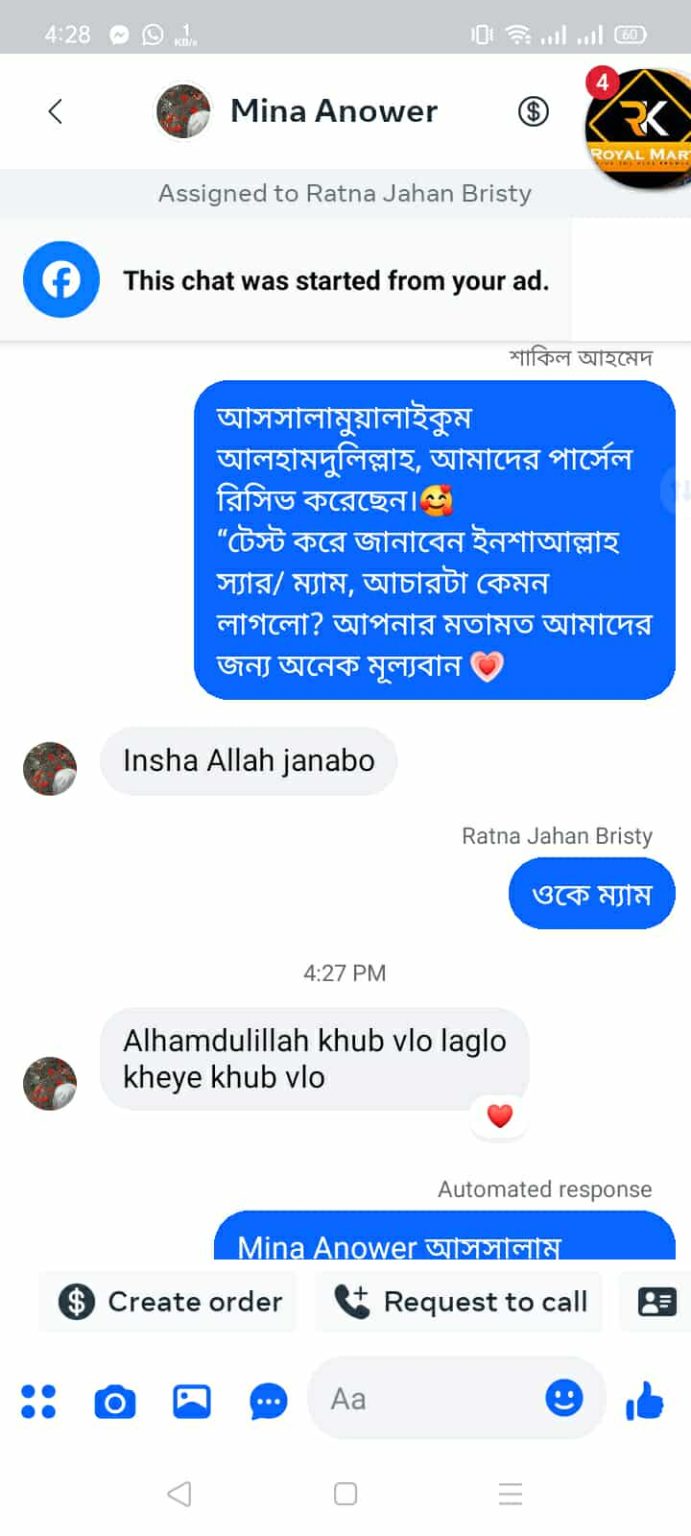Open the four-dot more options menu
The image size is (691, 1536).
coord(39,1401)
